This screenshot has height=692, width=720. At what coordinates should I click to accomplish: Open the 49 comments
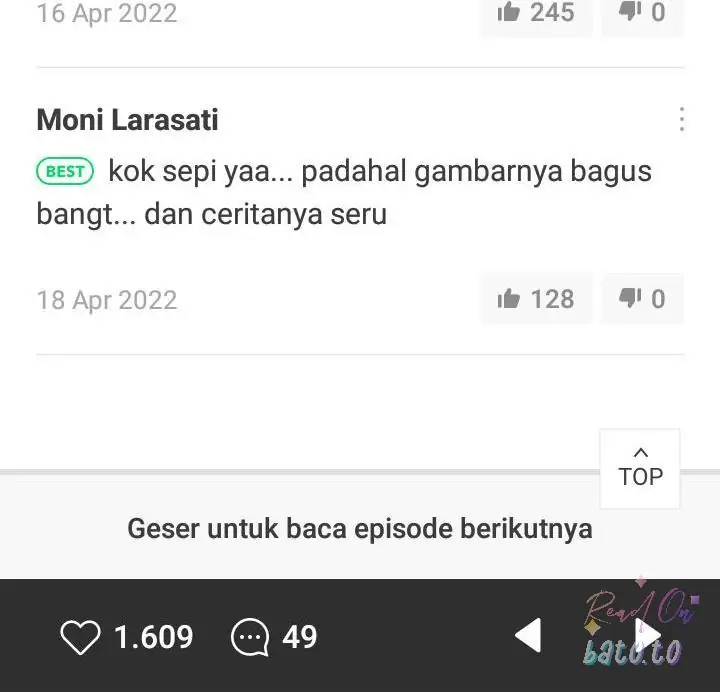click(250, 637)
